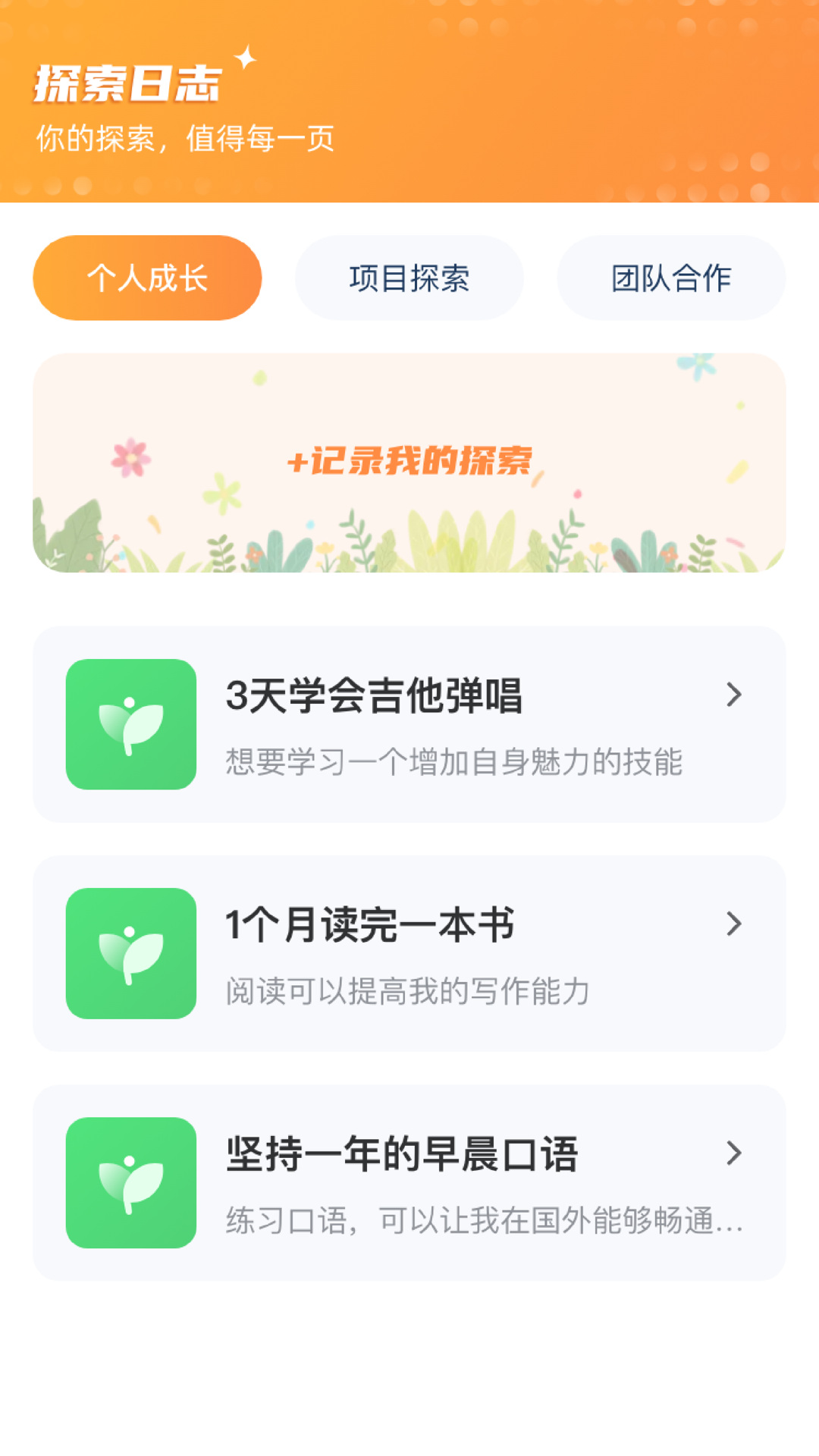Screen dimensions: 819x1456
Task: Open the 3天学会吉他弹唱 entry
Action: pyautogui.click(x=409, y=724)
